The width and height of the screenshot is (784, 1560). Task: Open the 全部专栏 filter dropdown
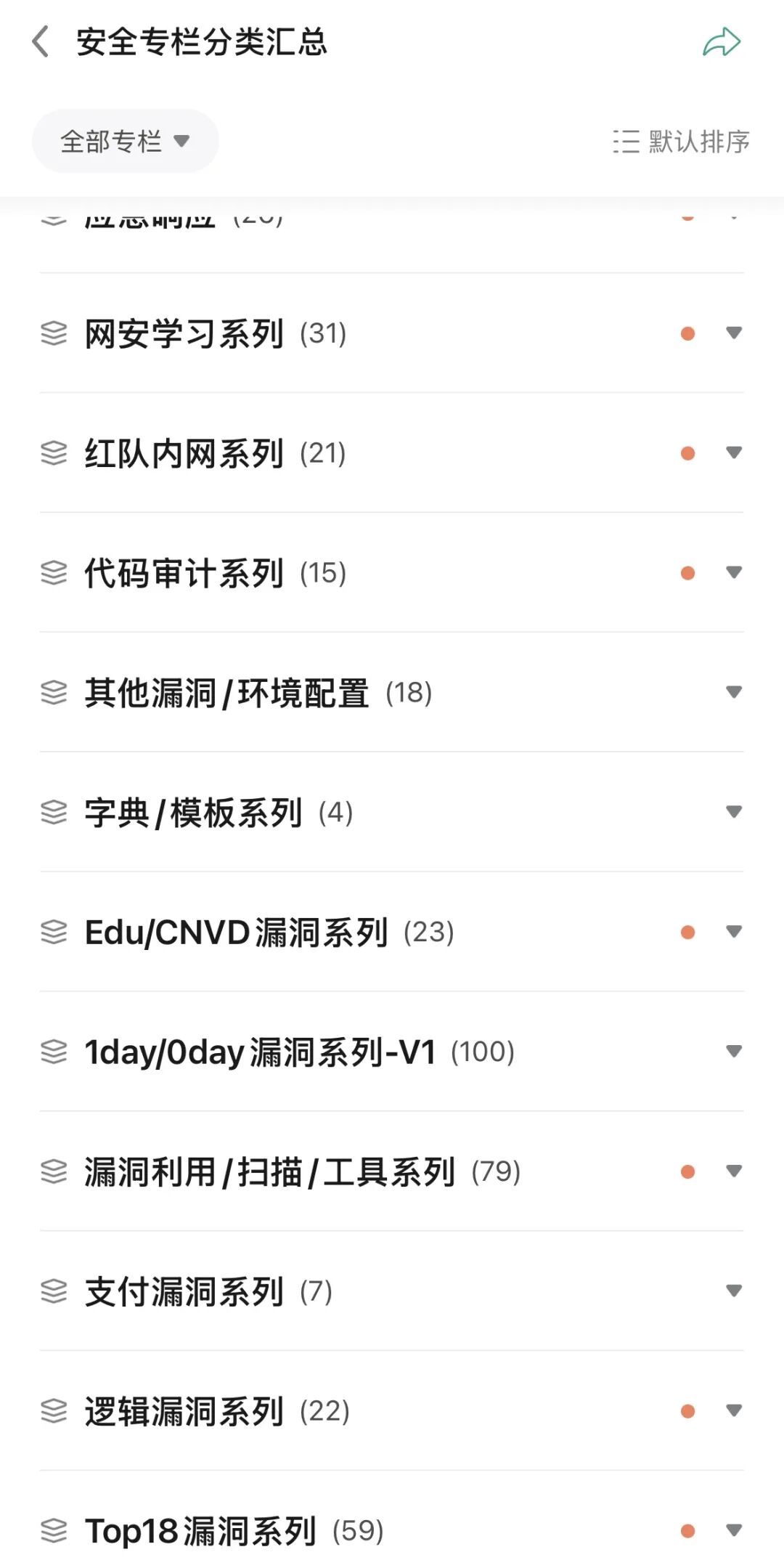point(125,141)
